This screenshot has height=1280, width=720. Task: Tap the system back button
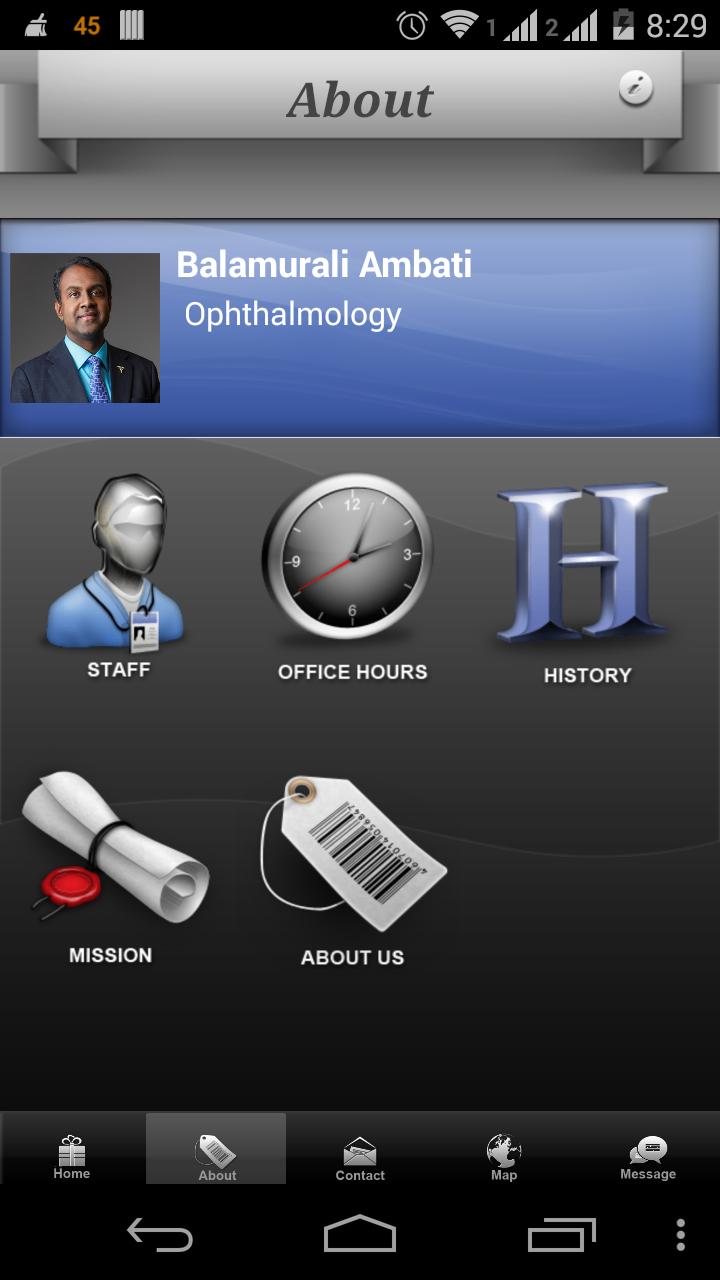click(x=160, y=1235)
